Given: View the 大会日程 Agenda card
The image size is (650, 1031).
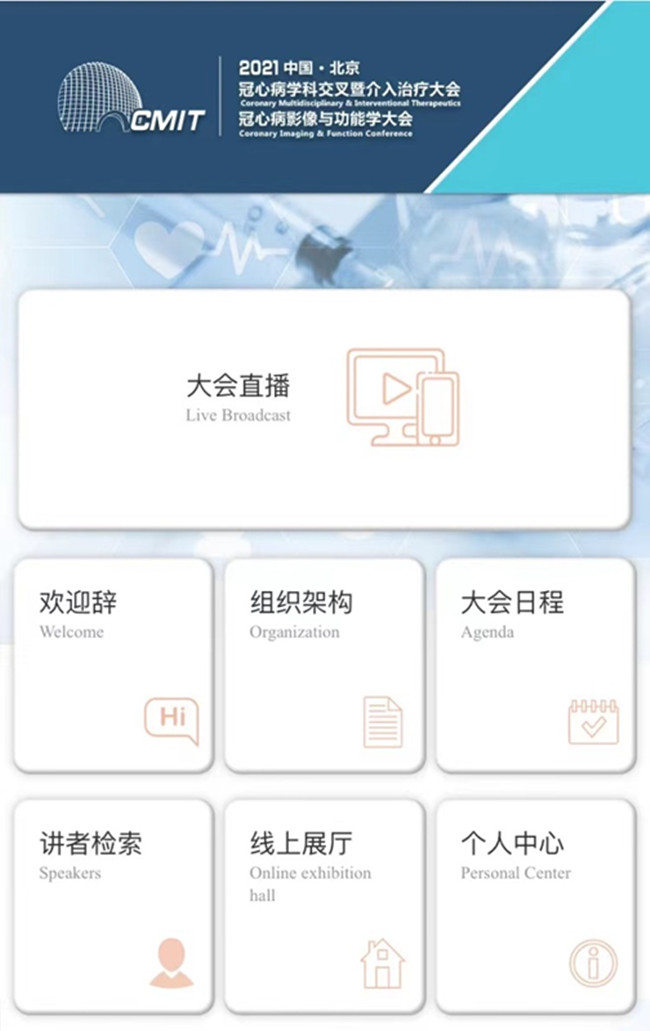Looking at the screenshot, I should pos(535,665).
